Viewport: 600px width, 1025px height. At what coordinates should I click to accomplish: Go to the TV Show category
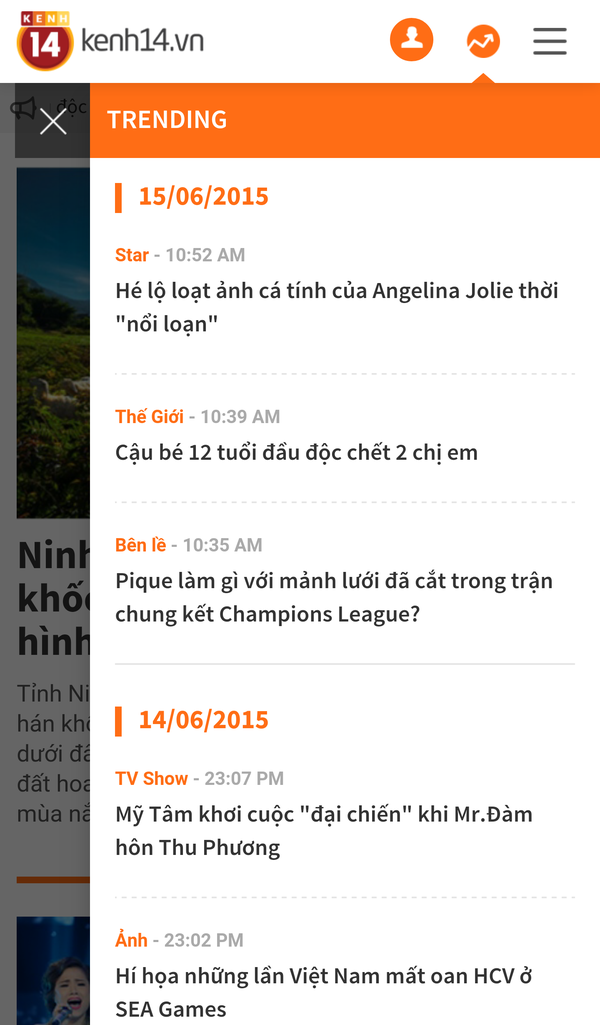click(151, 778)
